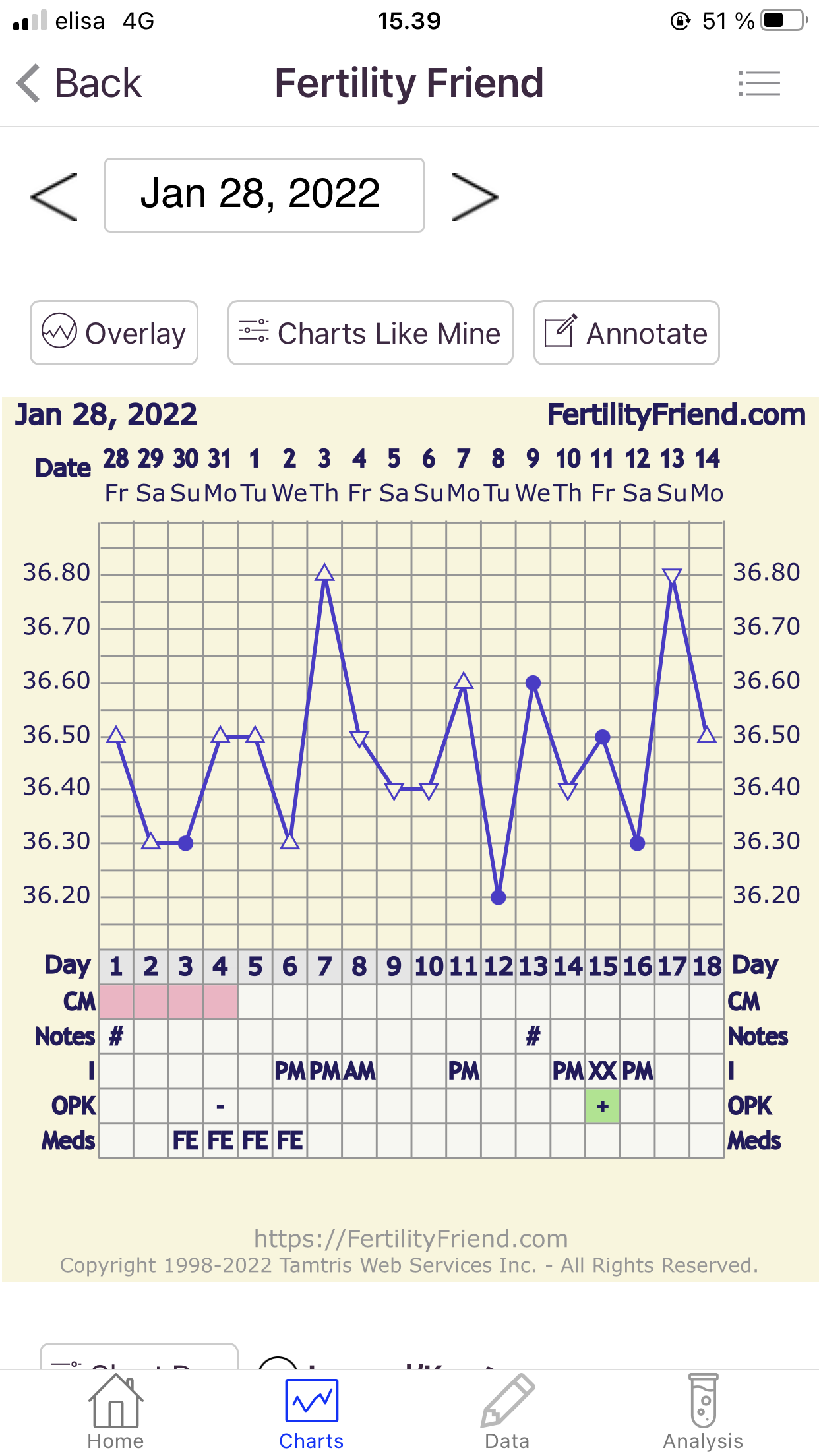
Task: Open the Jan 28, 2022 date picker
Action: coord(264,195)
